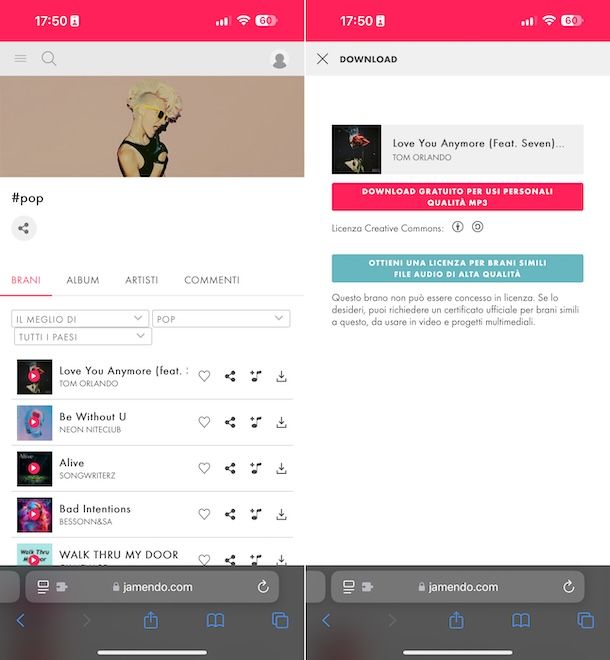
Task: Download the track Love You Anymore
Action: (281, 376)
